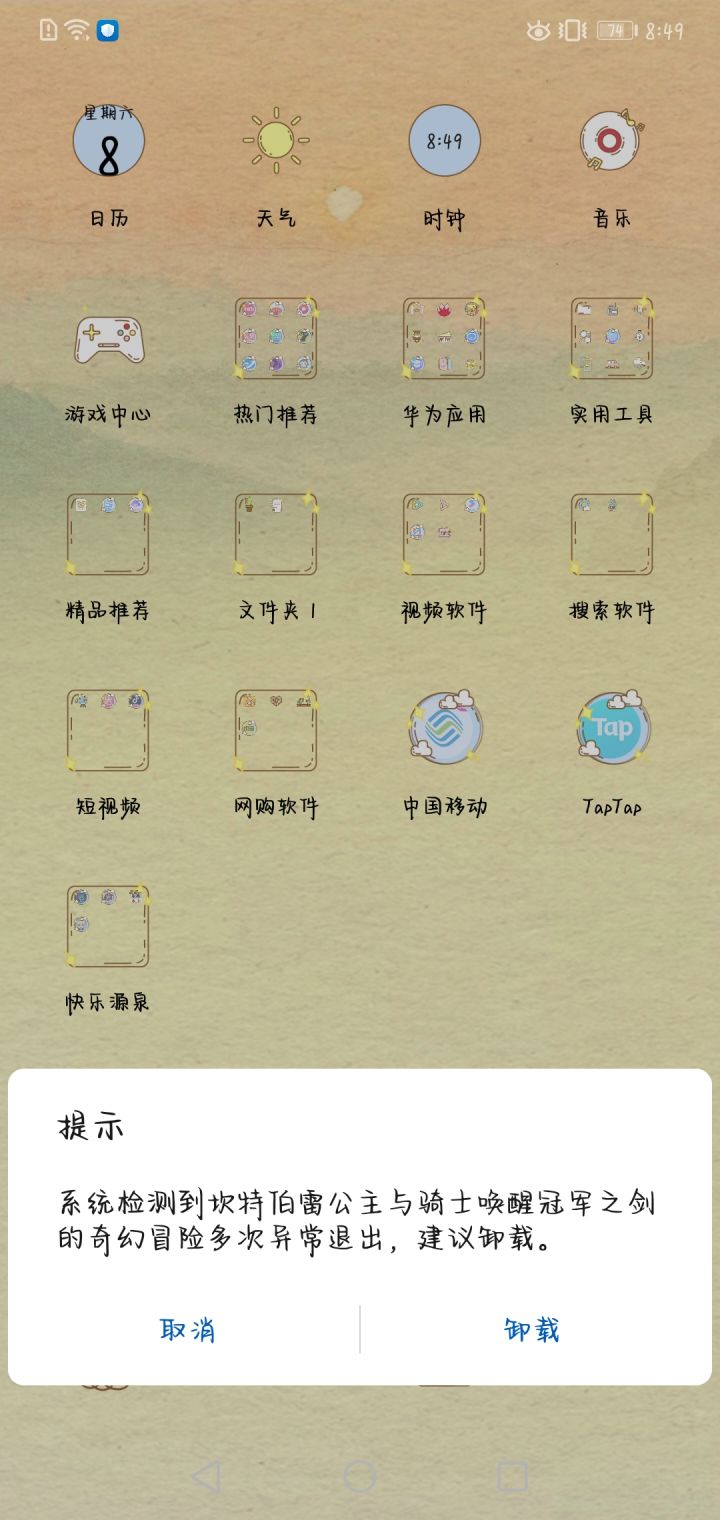The image size is (720, 1520).
Task: Open the 天气 weather app
Action: click(275, 141)
